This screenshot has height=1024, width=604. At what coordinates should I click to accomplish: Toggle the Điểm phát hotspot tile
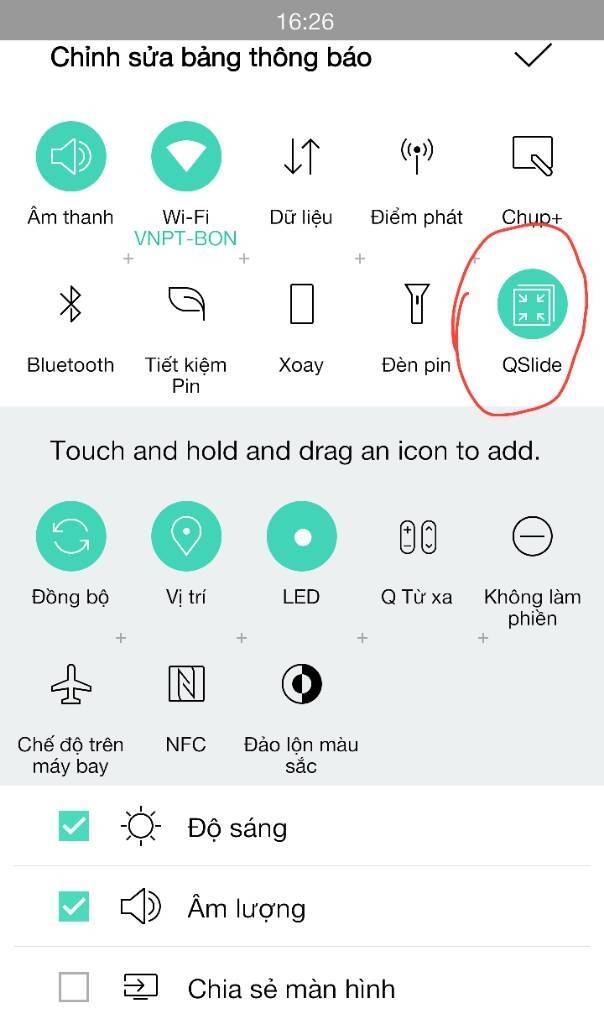pos(416,157)
